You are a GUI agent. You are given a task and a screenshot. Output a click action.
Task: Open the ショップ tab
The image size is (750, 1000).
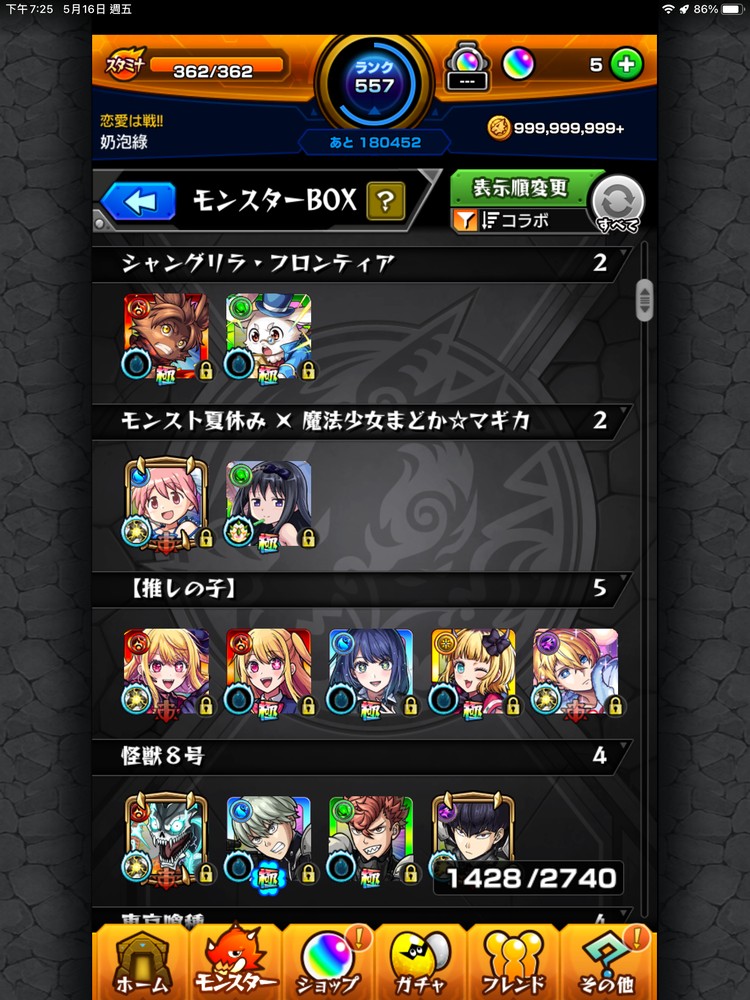click(x=328, y=965)
